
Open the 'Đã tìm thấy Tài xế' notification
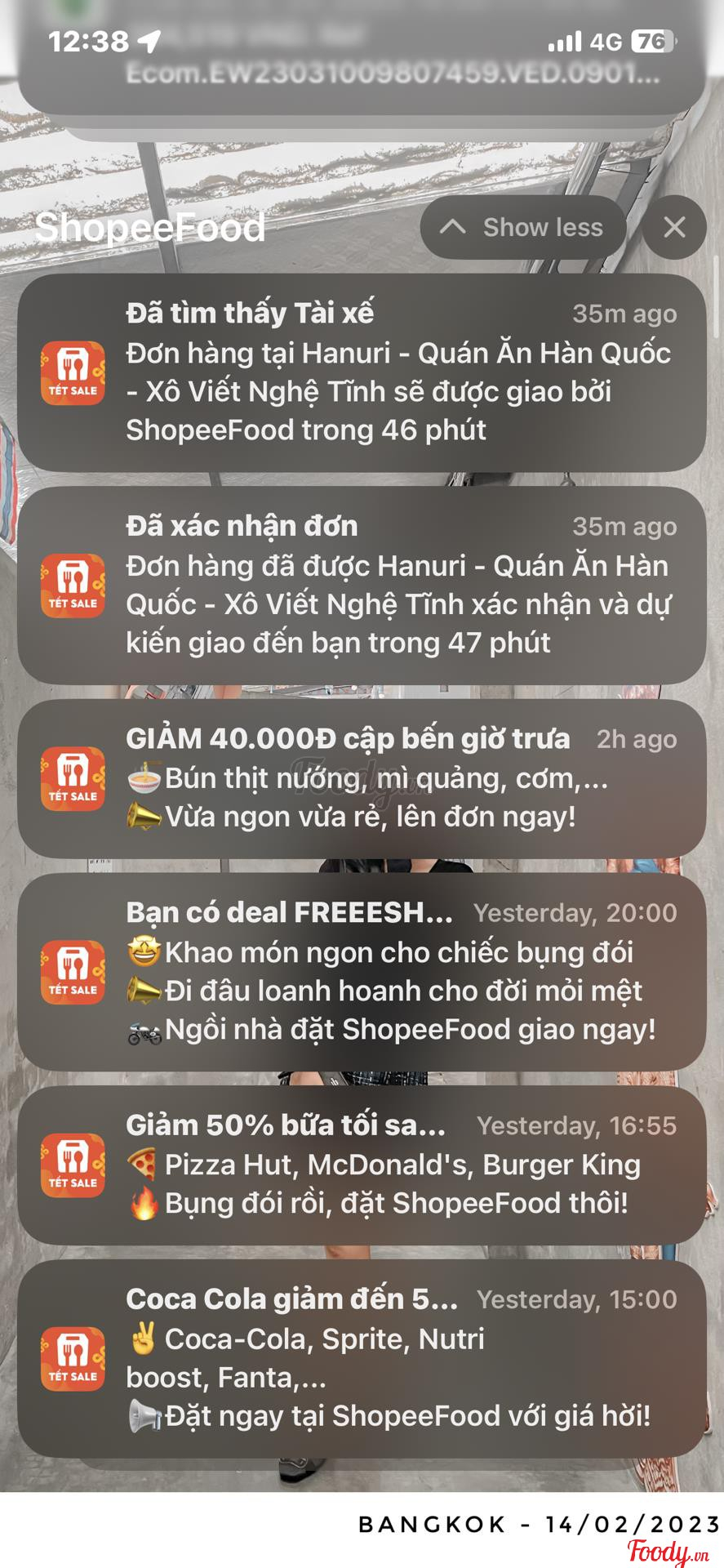click(x=362, y=372)
